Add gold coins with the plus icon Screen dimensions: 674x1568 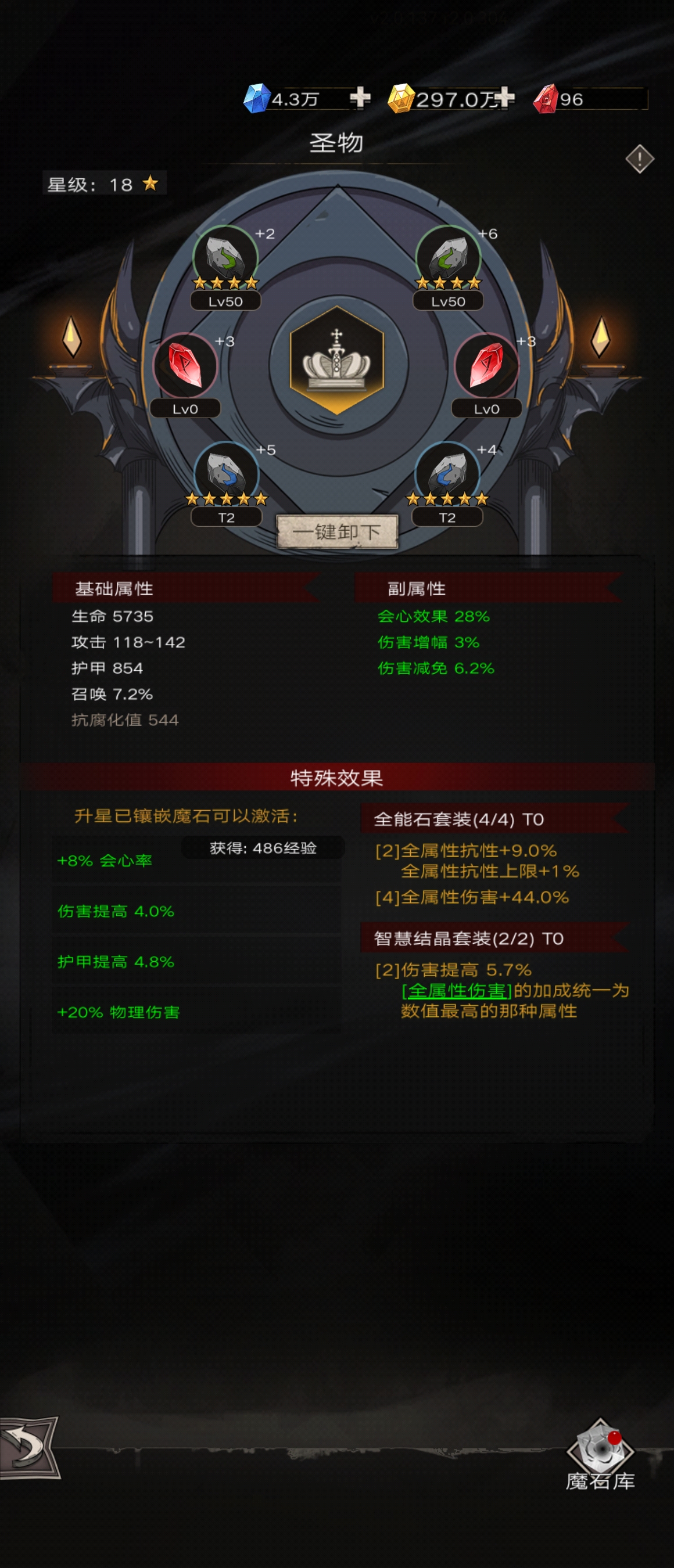pyautogui.click(x=505, y=98)
